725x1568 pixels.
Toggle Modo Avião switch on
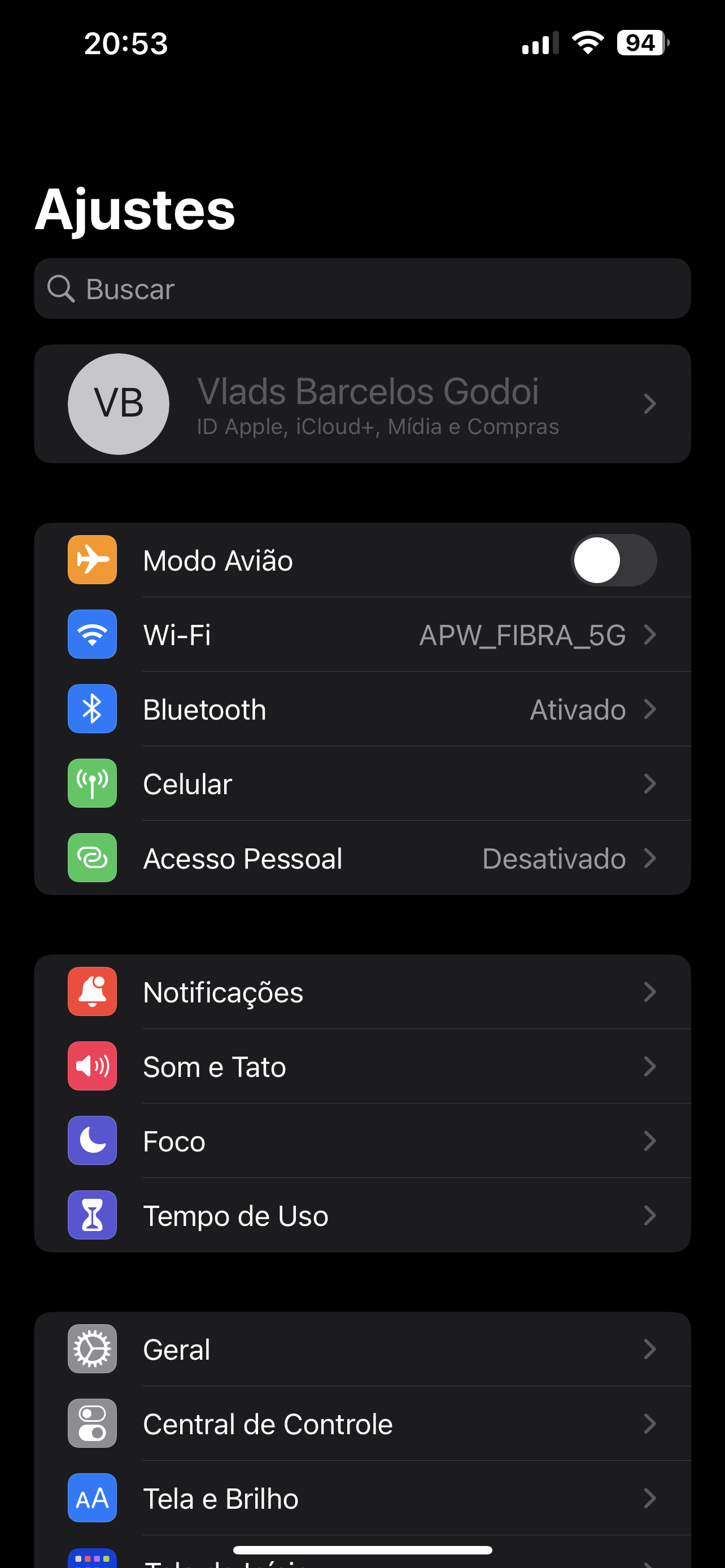coord(613,560)
